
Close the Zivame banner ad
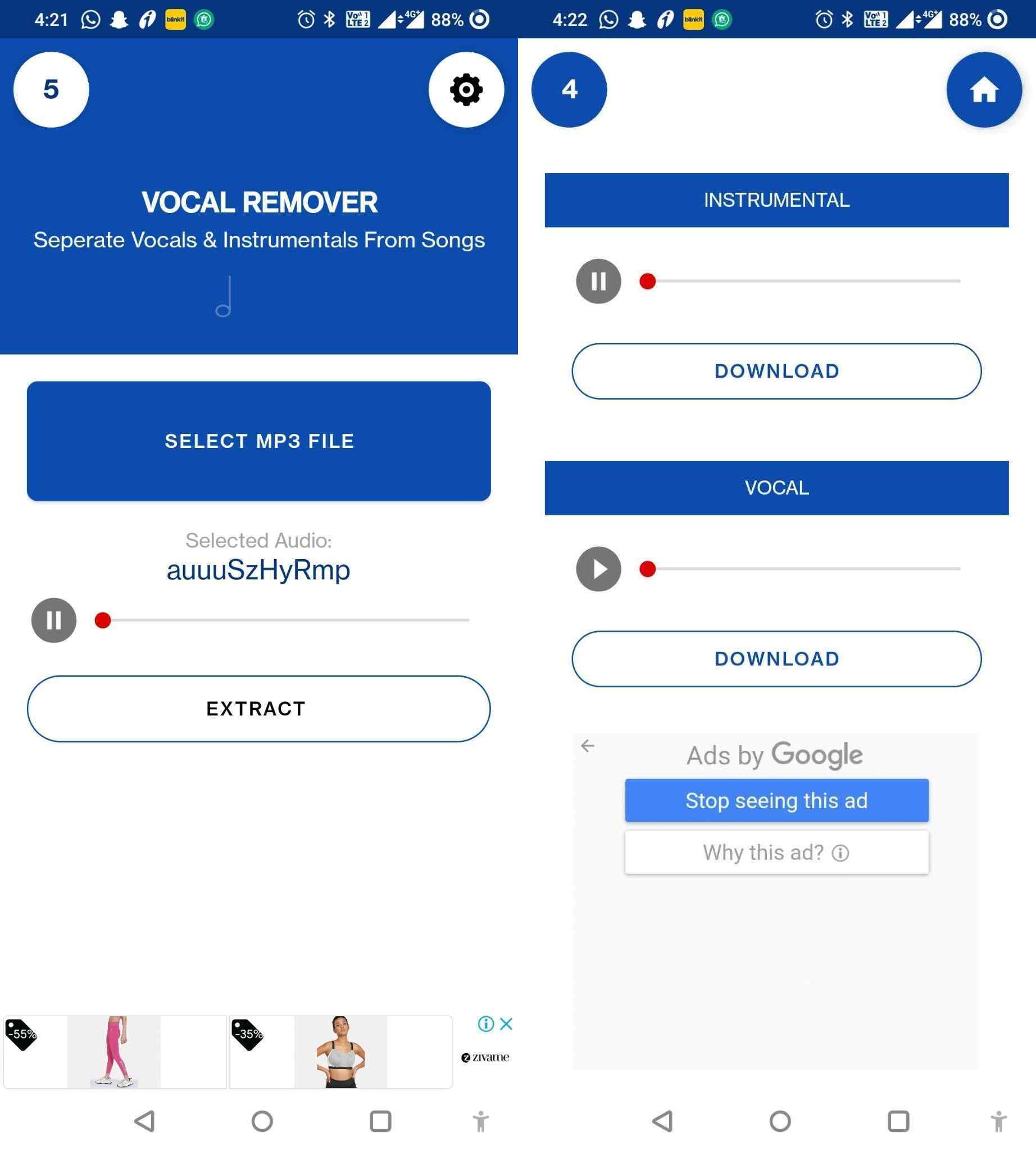506,1023
